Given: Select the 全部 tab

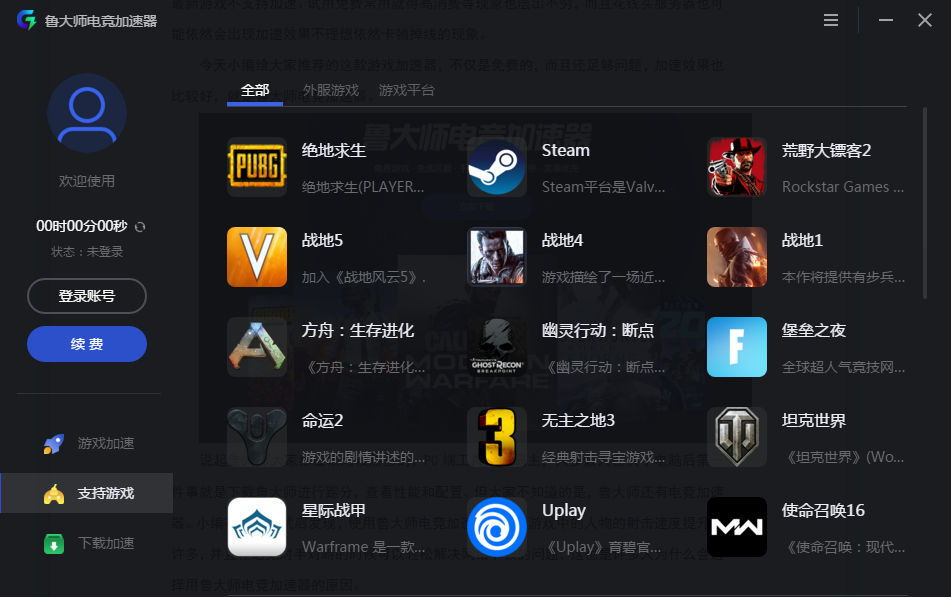Looking at the screenshot, I should [255, 90].
